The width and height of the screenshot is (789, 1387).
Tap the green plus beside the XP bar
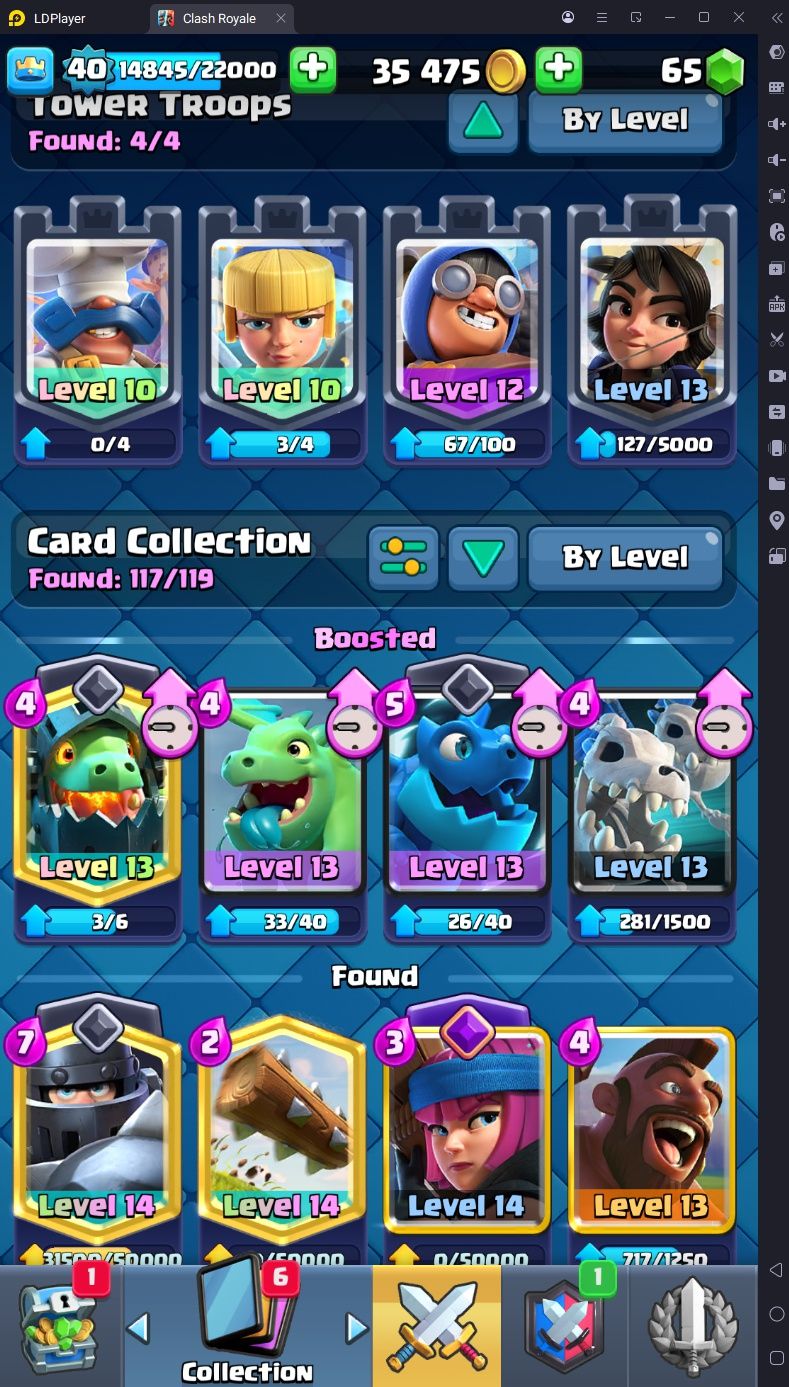[313, 69]
